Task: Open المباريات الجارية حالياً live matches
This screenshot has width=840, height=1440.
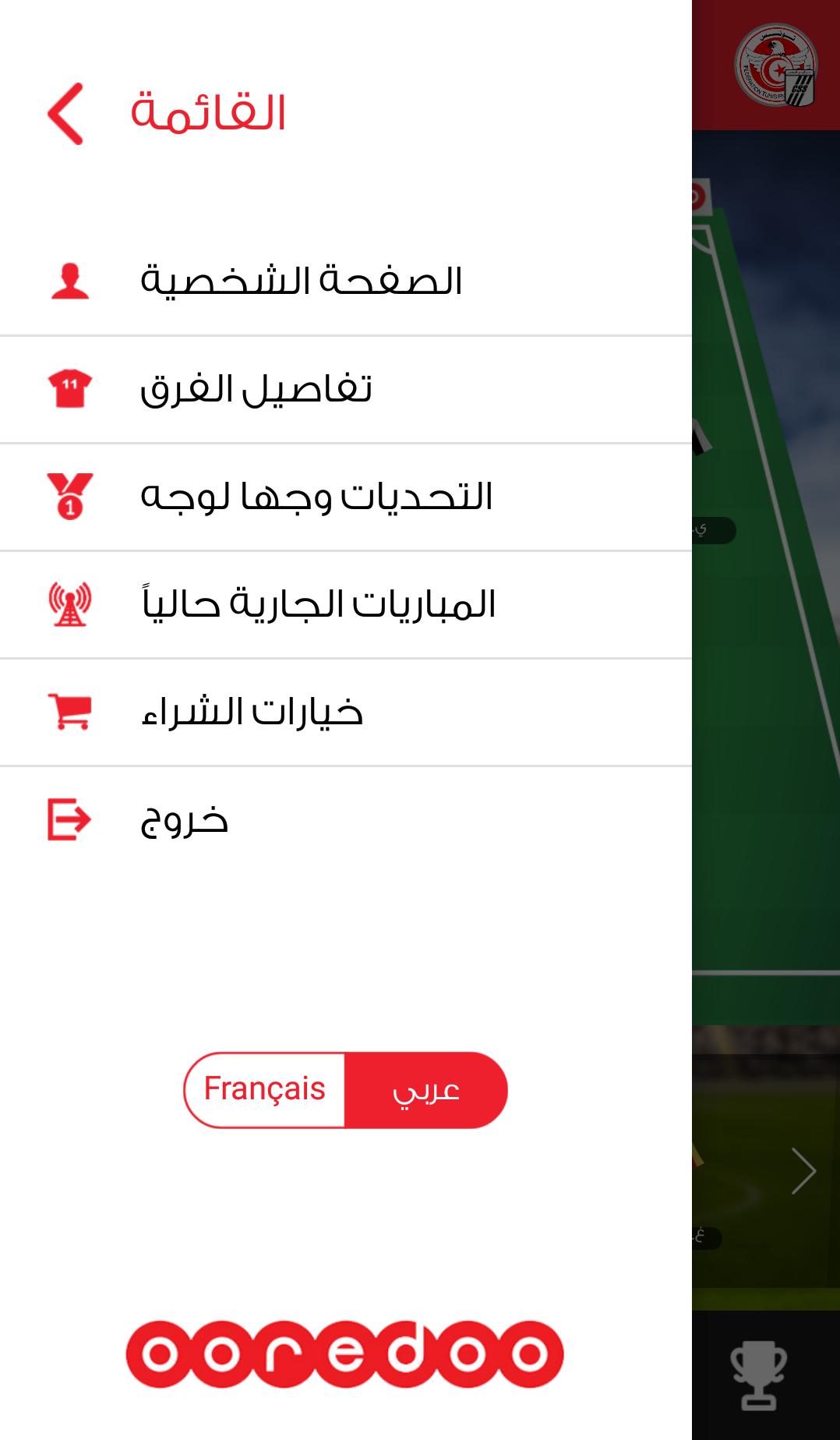Action: click(x=318, y=604)
